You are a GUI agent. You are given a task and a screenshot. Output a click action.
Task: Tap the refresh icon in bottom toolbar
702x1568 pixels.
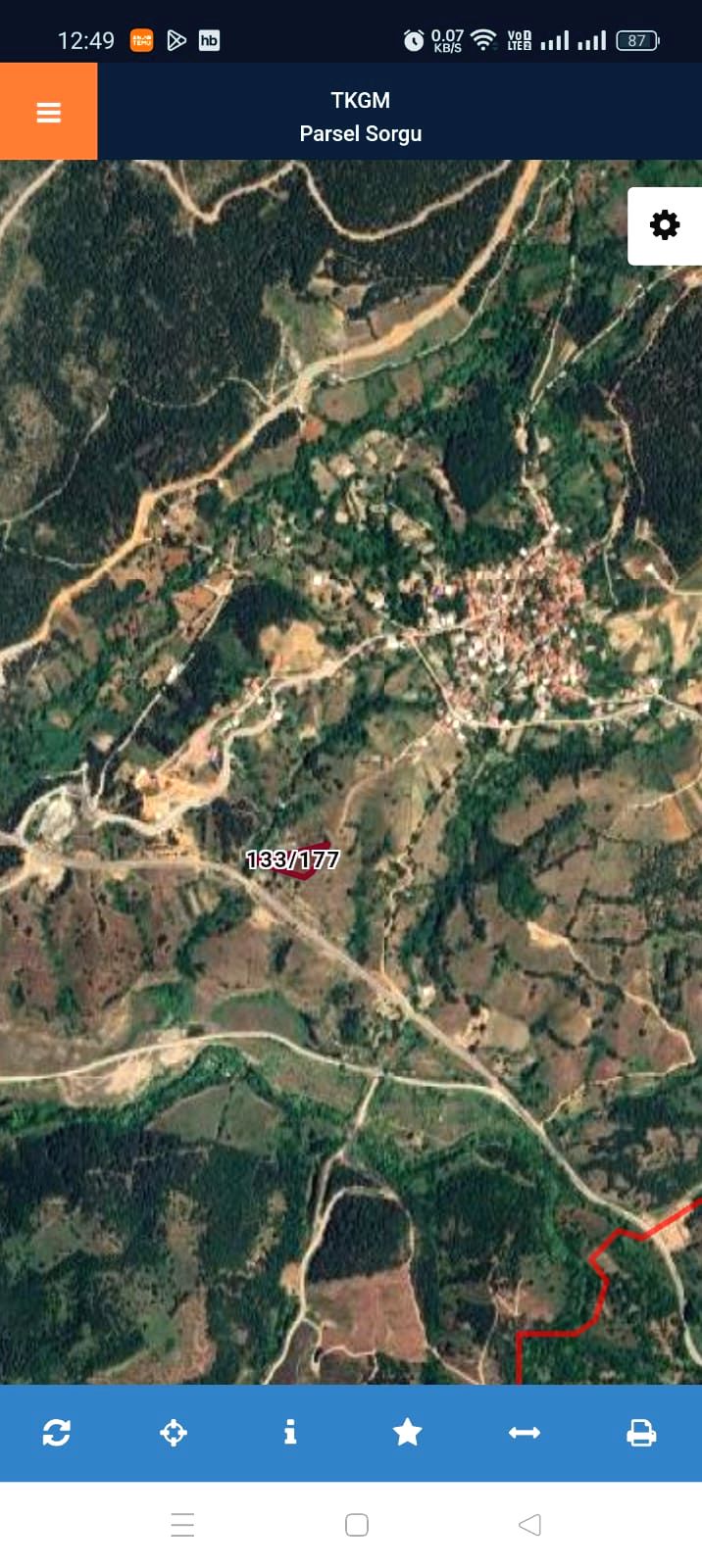pos(57,1433)
